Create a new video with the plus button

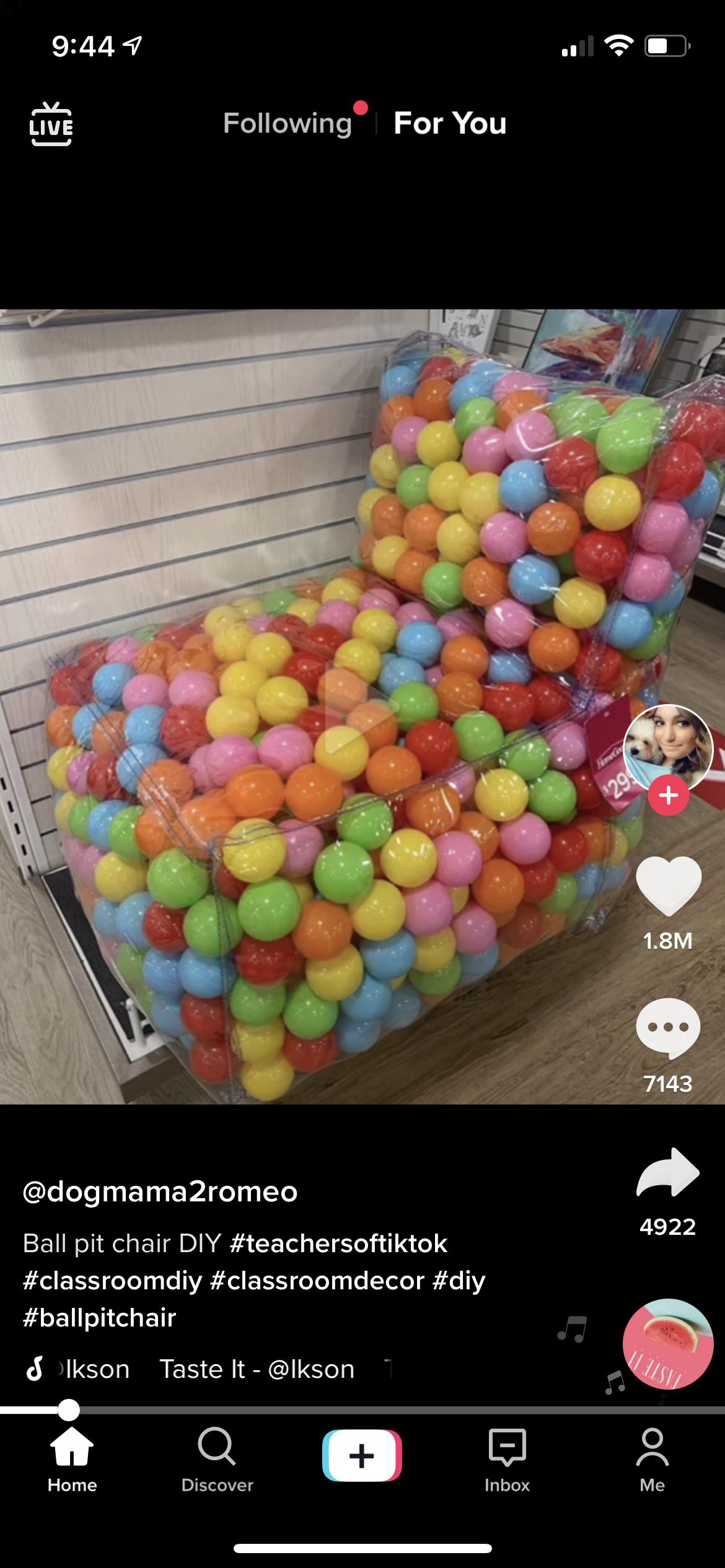pos(362,1454)
